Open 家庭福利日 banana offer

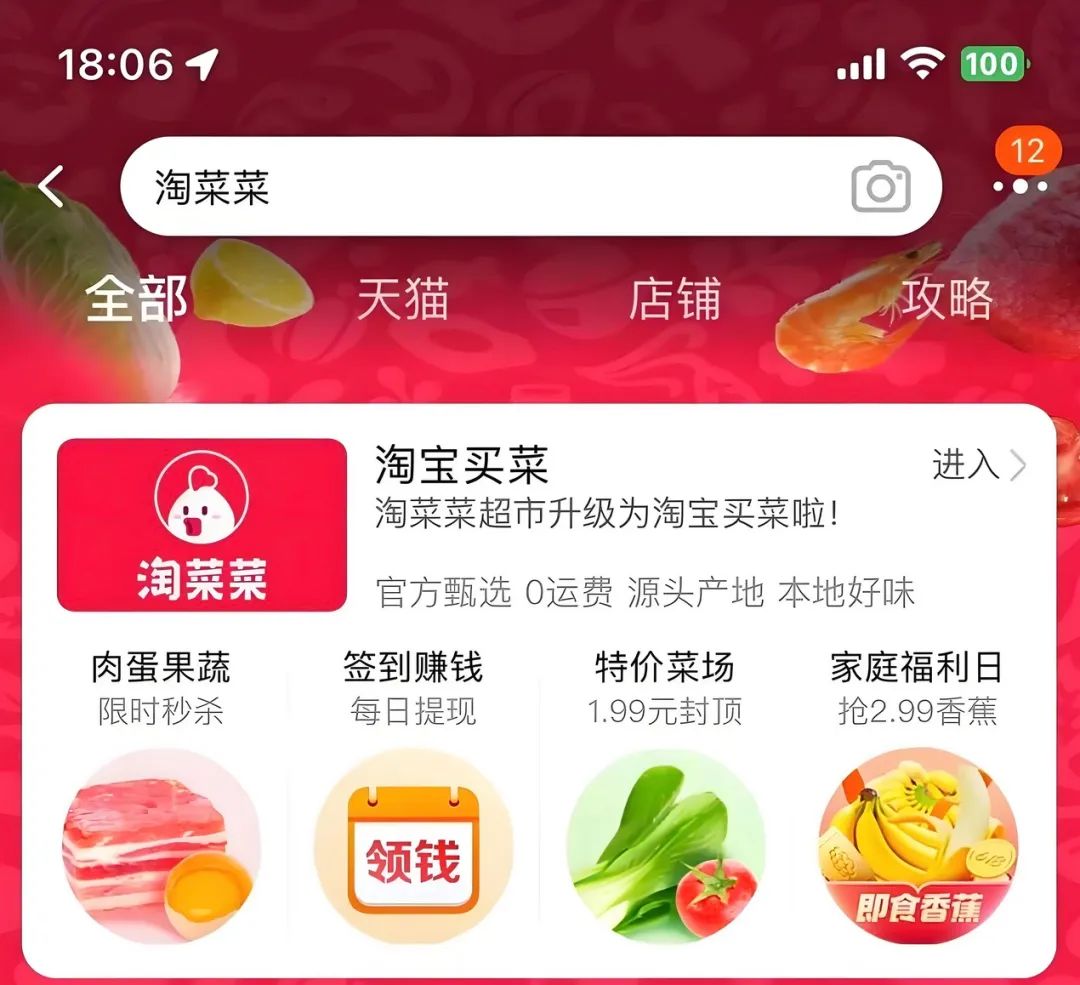click(917, 800)
